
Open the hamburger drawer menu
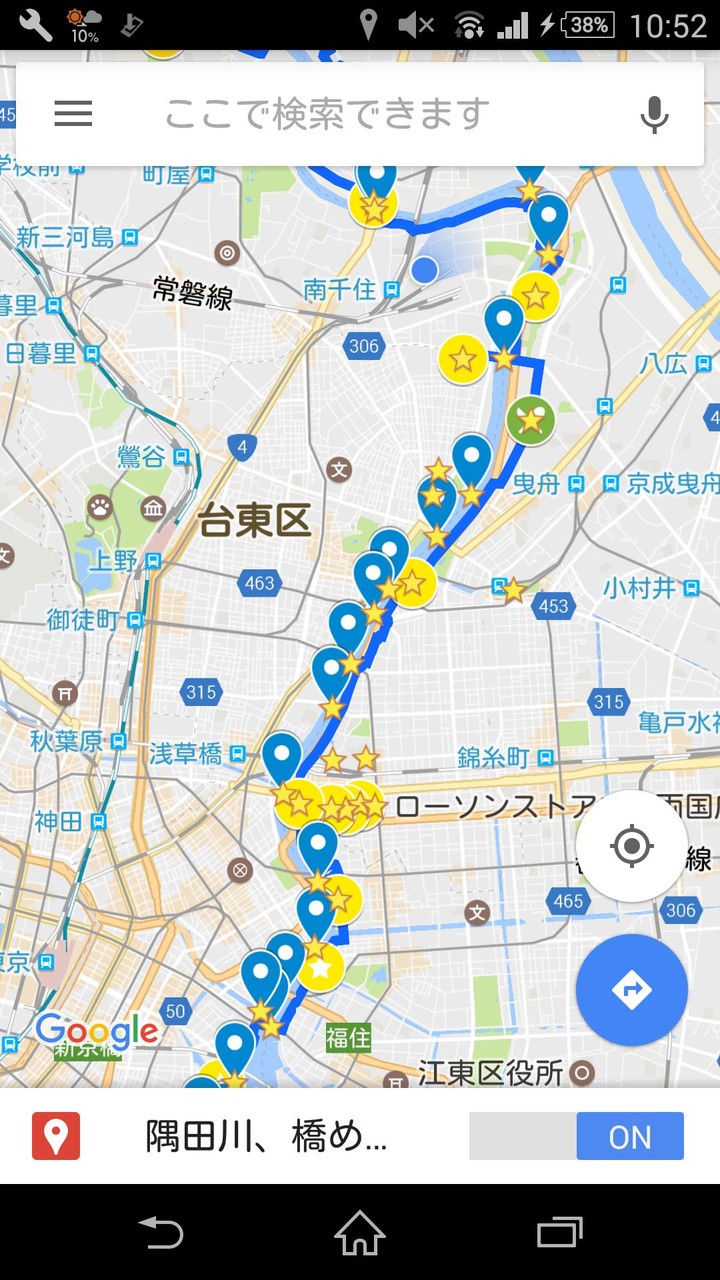73,114
